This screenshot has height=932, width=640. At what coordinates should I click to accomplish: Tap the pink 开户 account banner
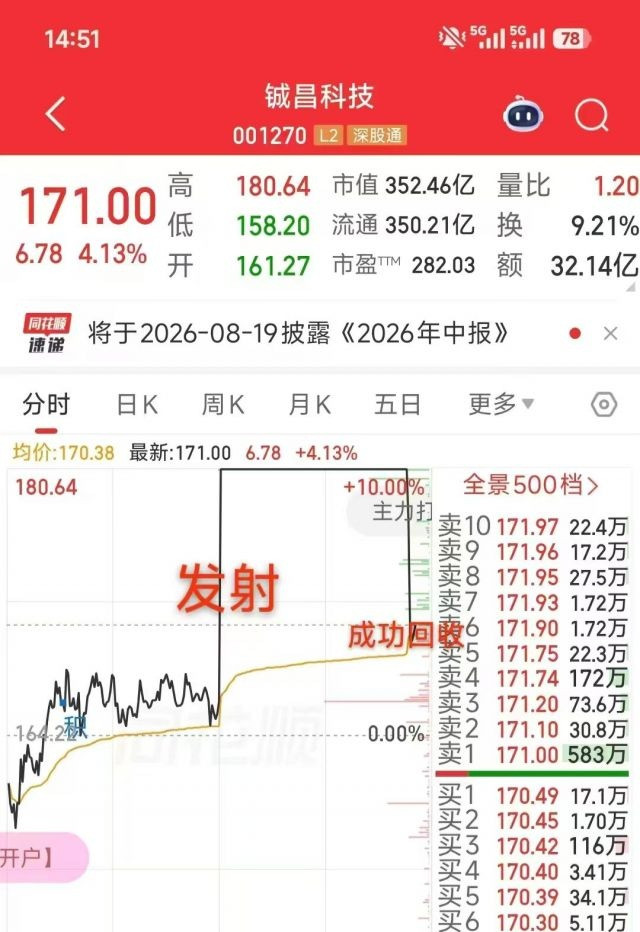[x=42, y=857]
